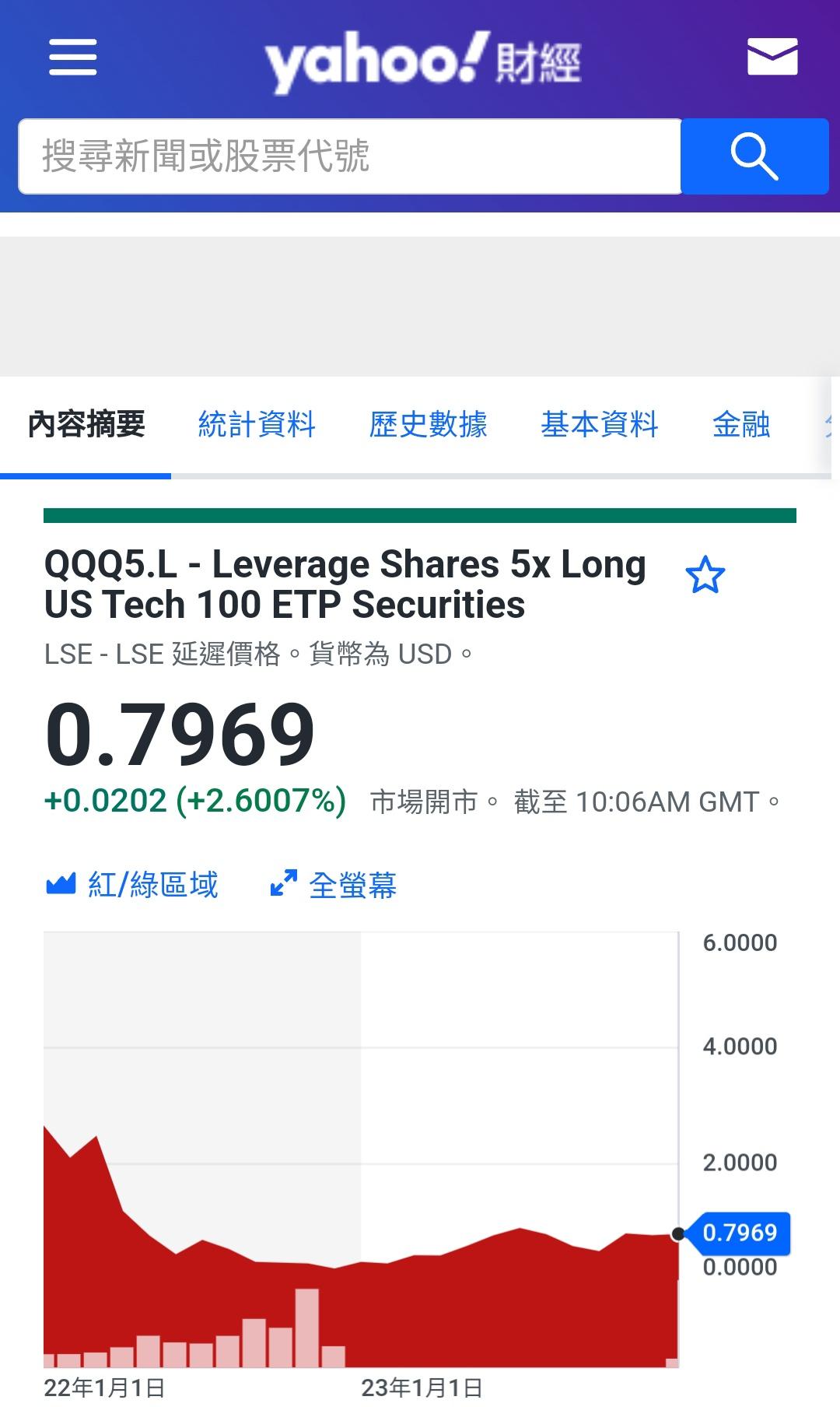Switch to the 統計資料 tab
The height and width of the screenshot is (1407, 840).
(x=257, y=425)
